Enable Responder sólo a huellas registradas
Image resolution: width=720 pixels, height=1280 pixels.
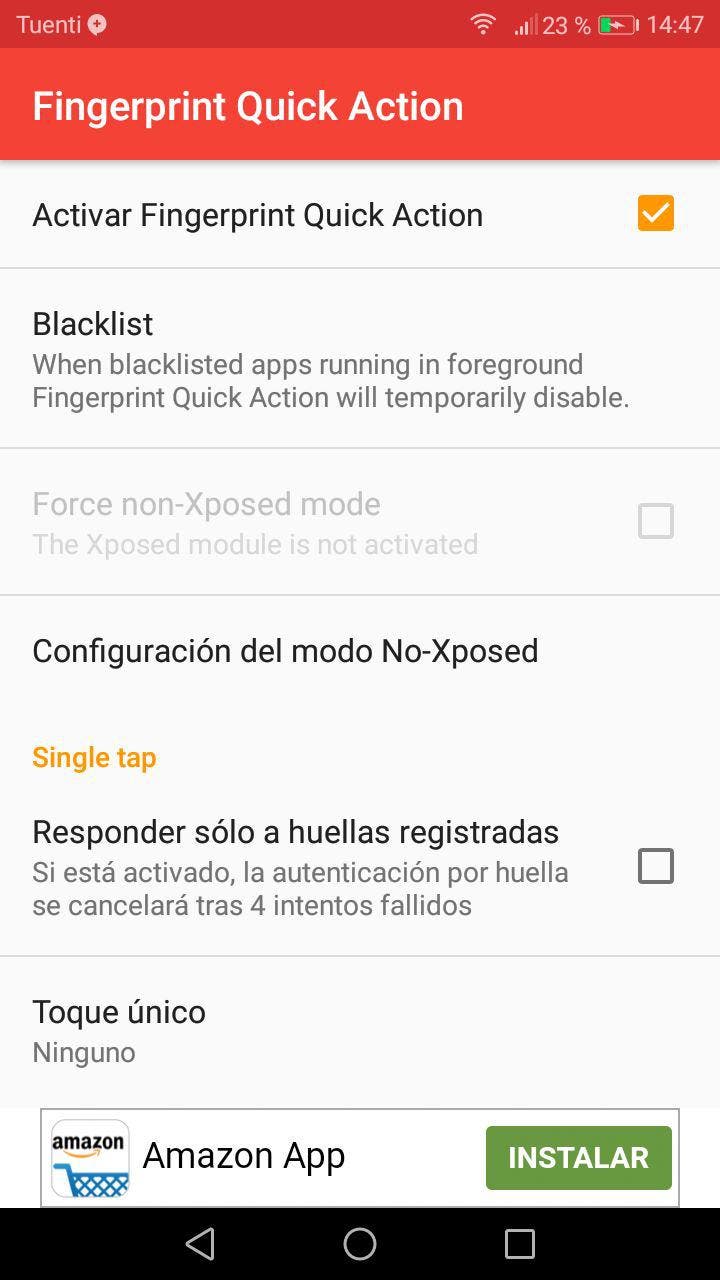[655, 866]
